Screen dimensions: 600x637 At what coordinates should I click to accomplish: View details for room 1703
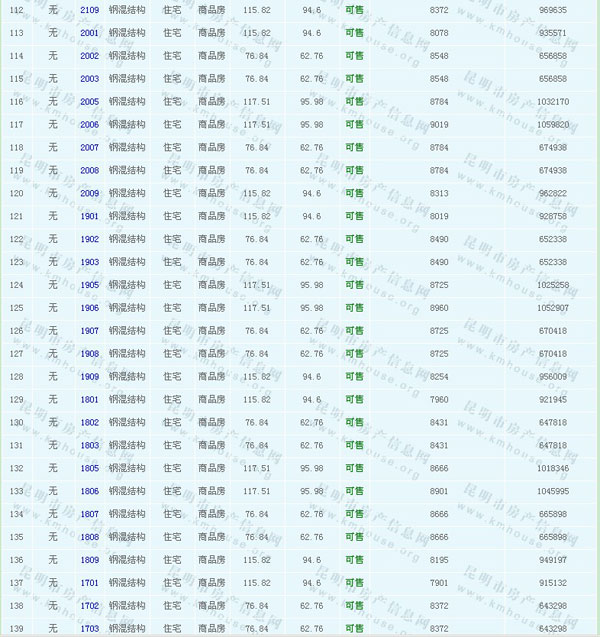pos(90,628)
